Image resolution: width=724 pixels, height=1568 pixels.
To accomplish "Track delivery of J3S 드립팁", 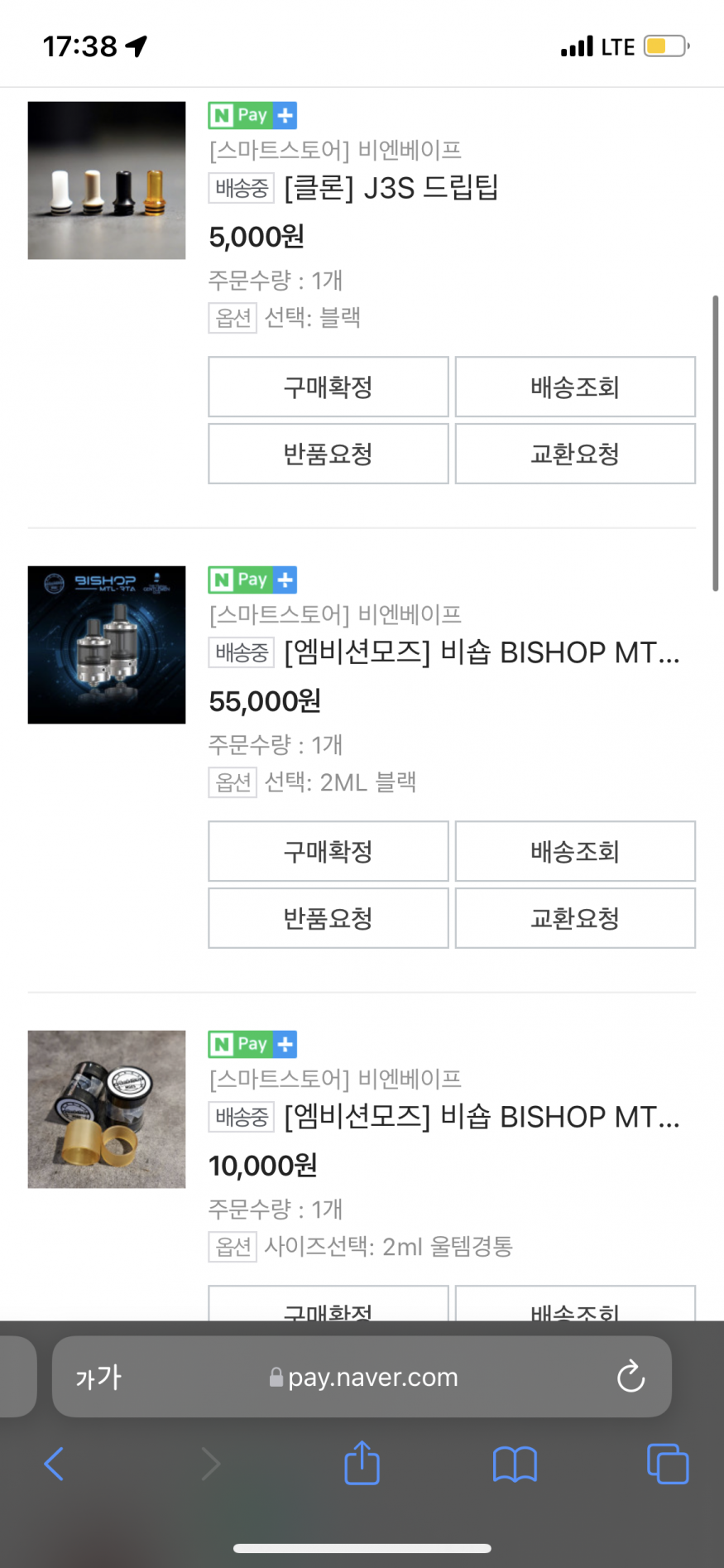I will point(575,387).
